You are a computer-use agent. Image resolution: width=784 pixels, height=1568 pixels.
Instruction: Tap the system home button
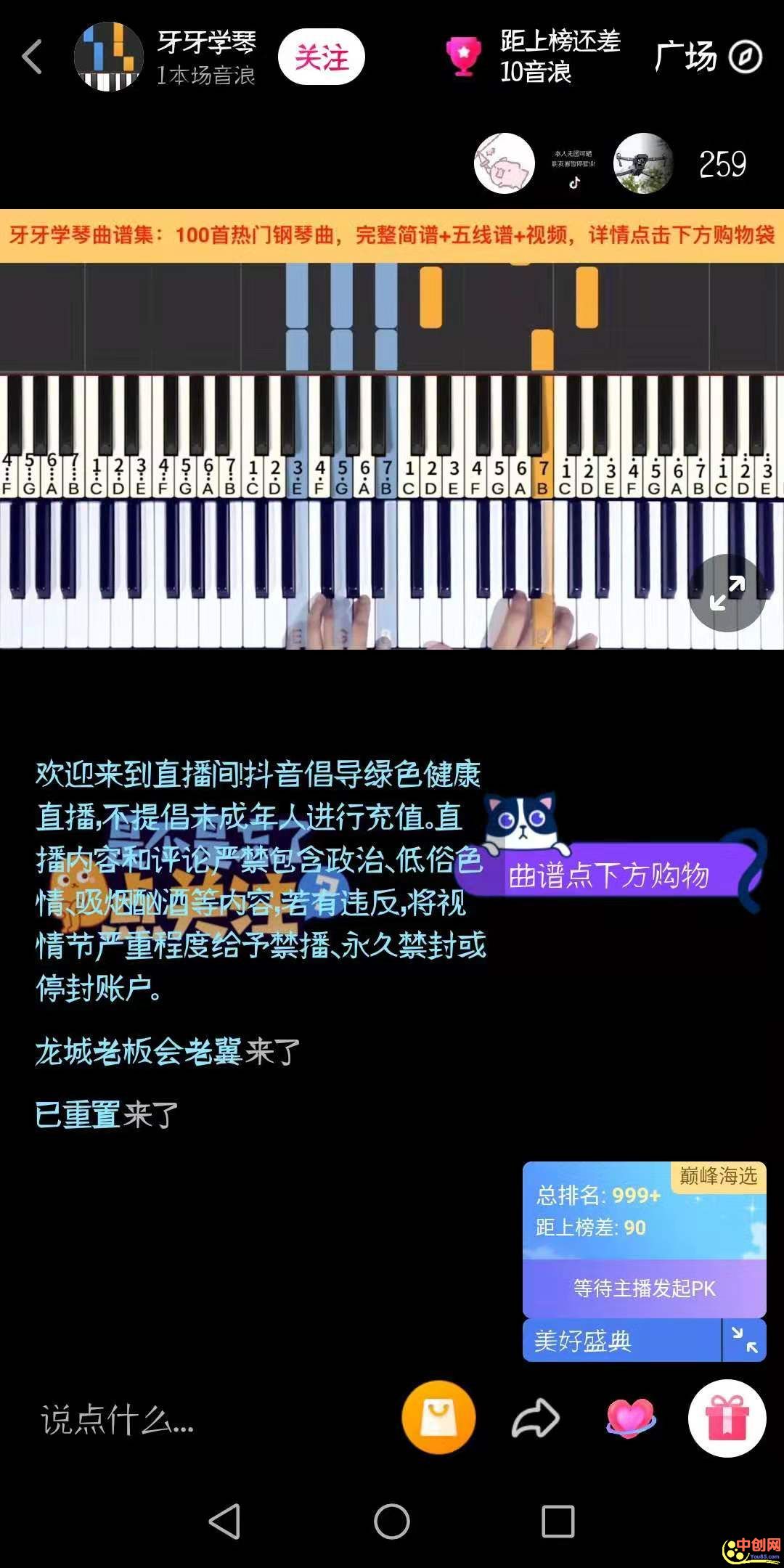click(392, 1521)
